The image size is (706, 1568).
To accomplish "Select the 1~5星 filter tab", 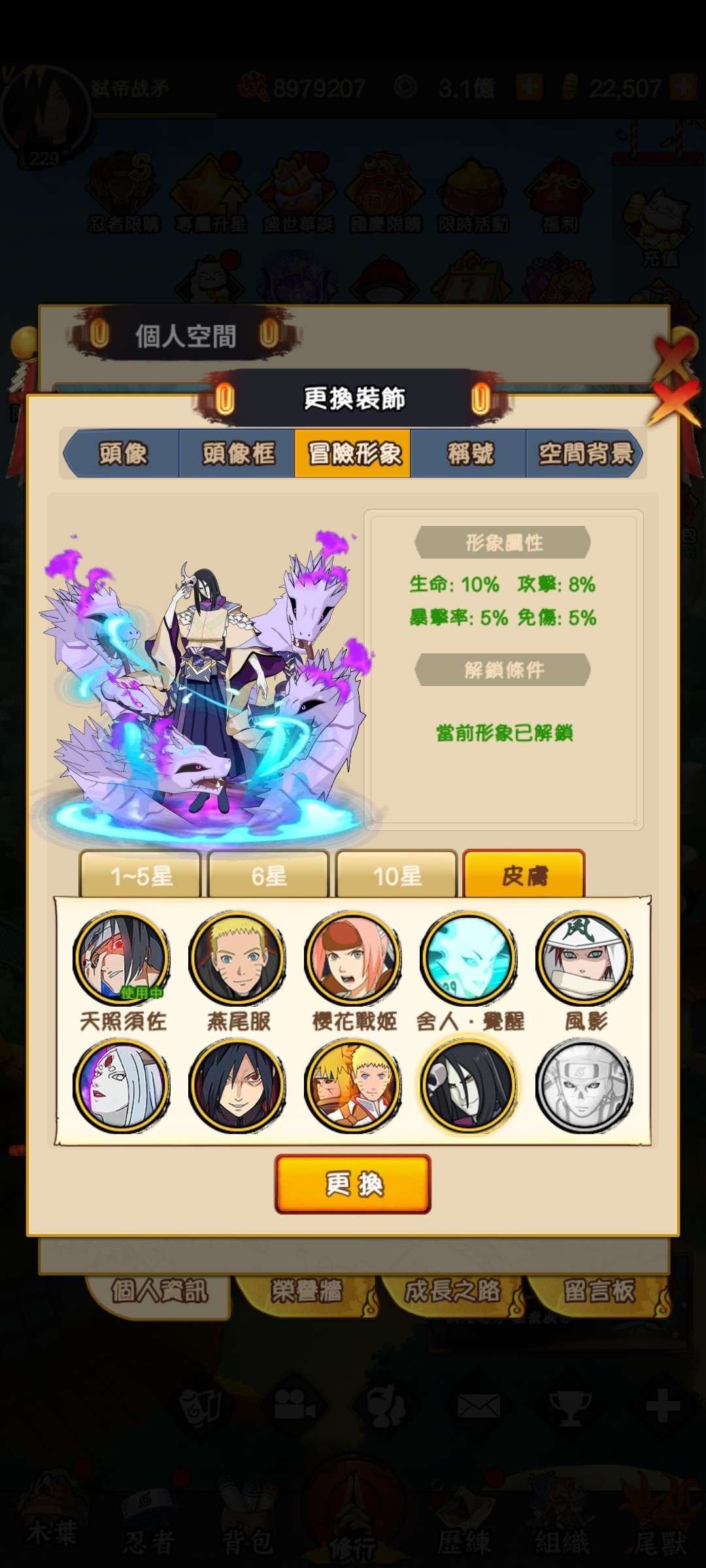I will click(x=140, y=875).
